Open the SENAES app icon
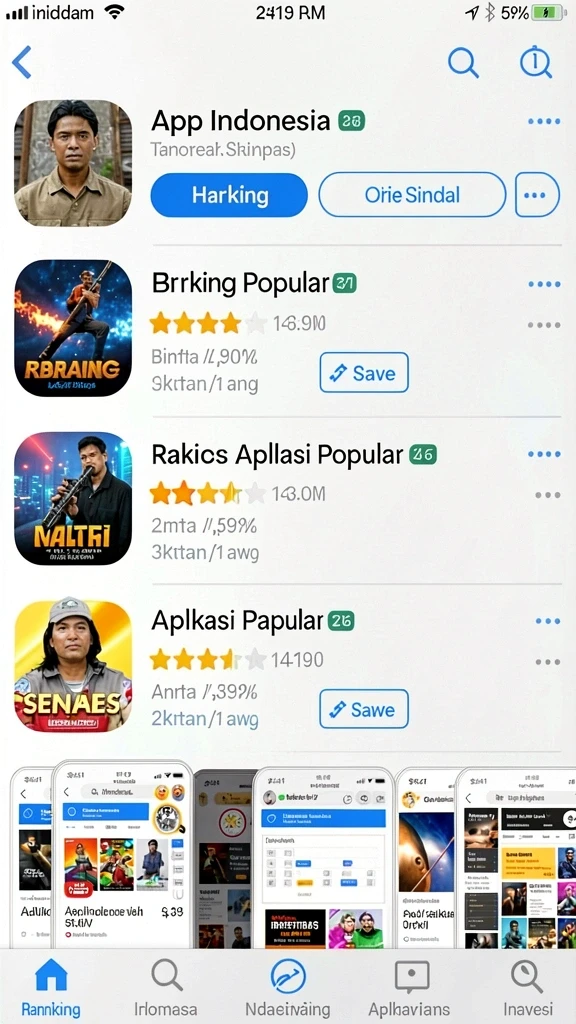Screen dimensions: 576x1024 click(x=73, y=666)
